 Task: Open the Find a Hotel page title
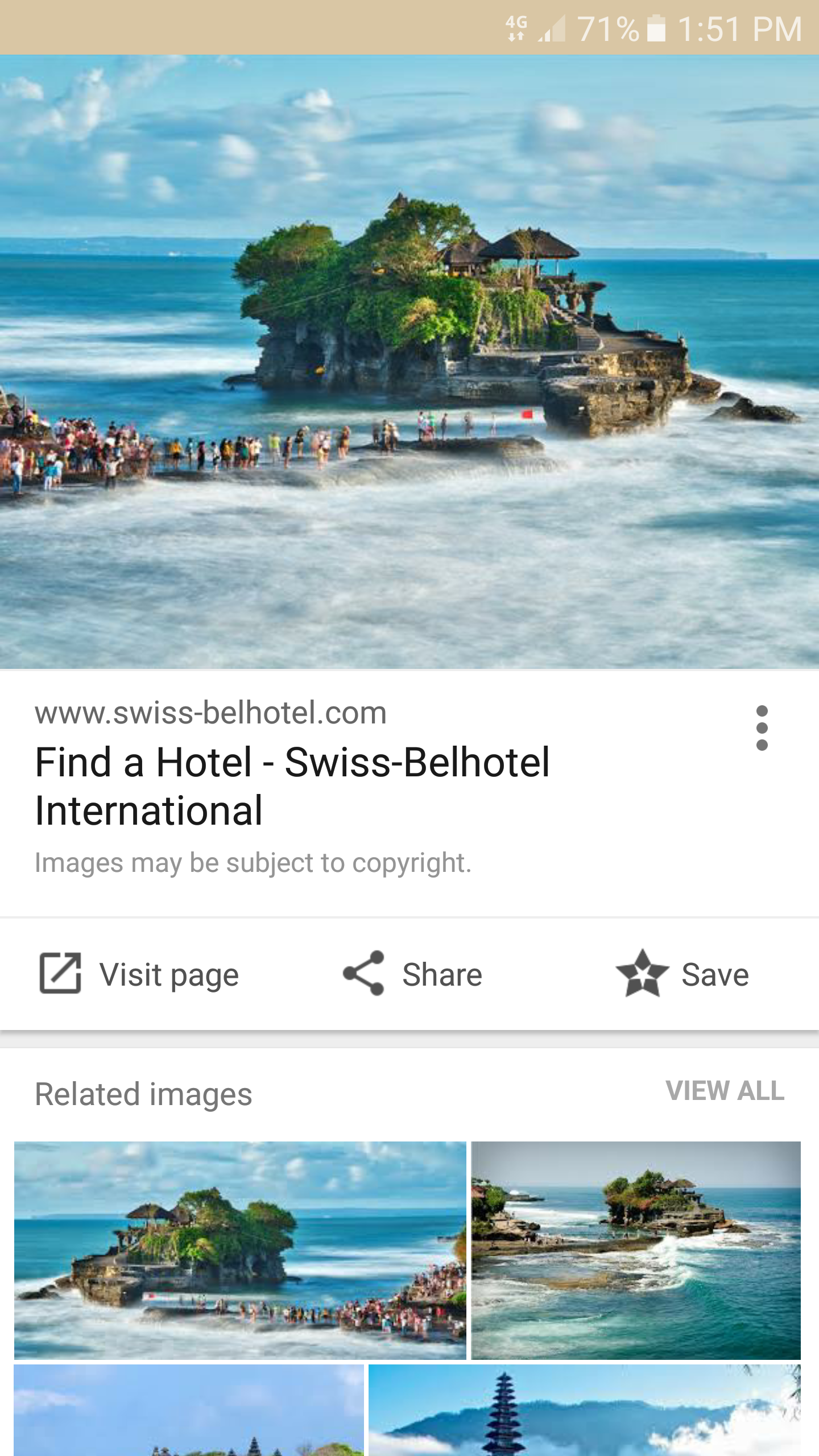(x=292, y=786)
